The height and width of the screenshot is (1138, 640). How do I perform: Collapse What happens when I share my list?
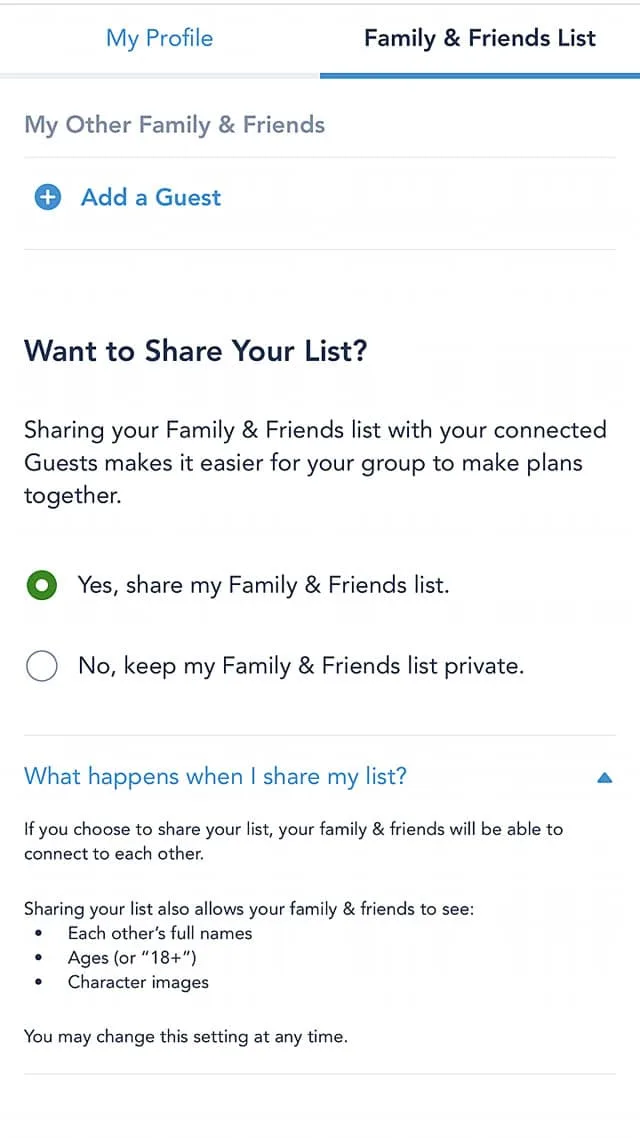coord(319,777)
